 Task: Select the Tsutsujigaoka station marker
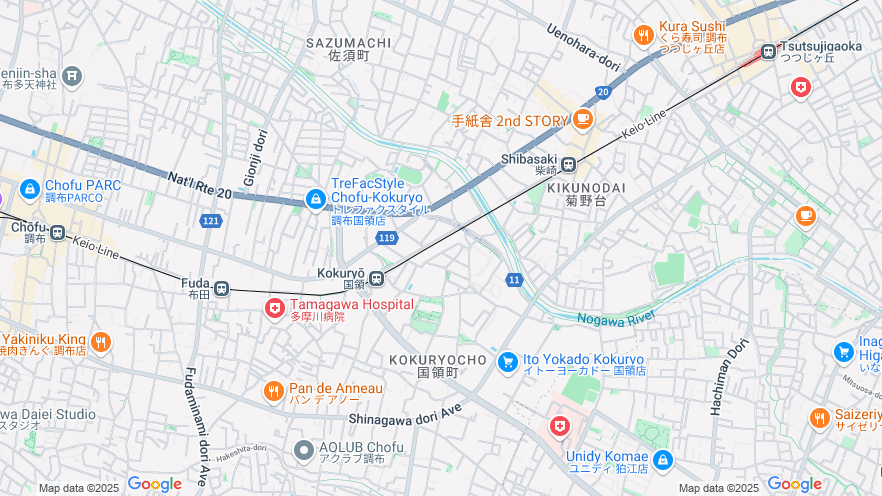click(x=768, y=52)
